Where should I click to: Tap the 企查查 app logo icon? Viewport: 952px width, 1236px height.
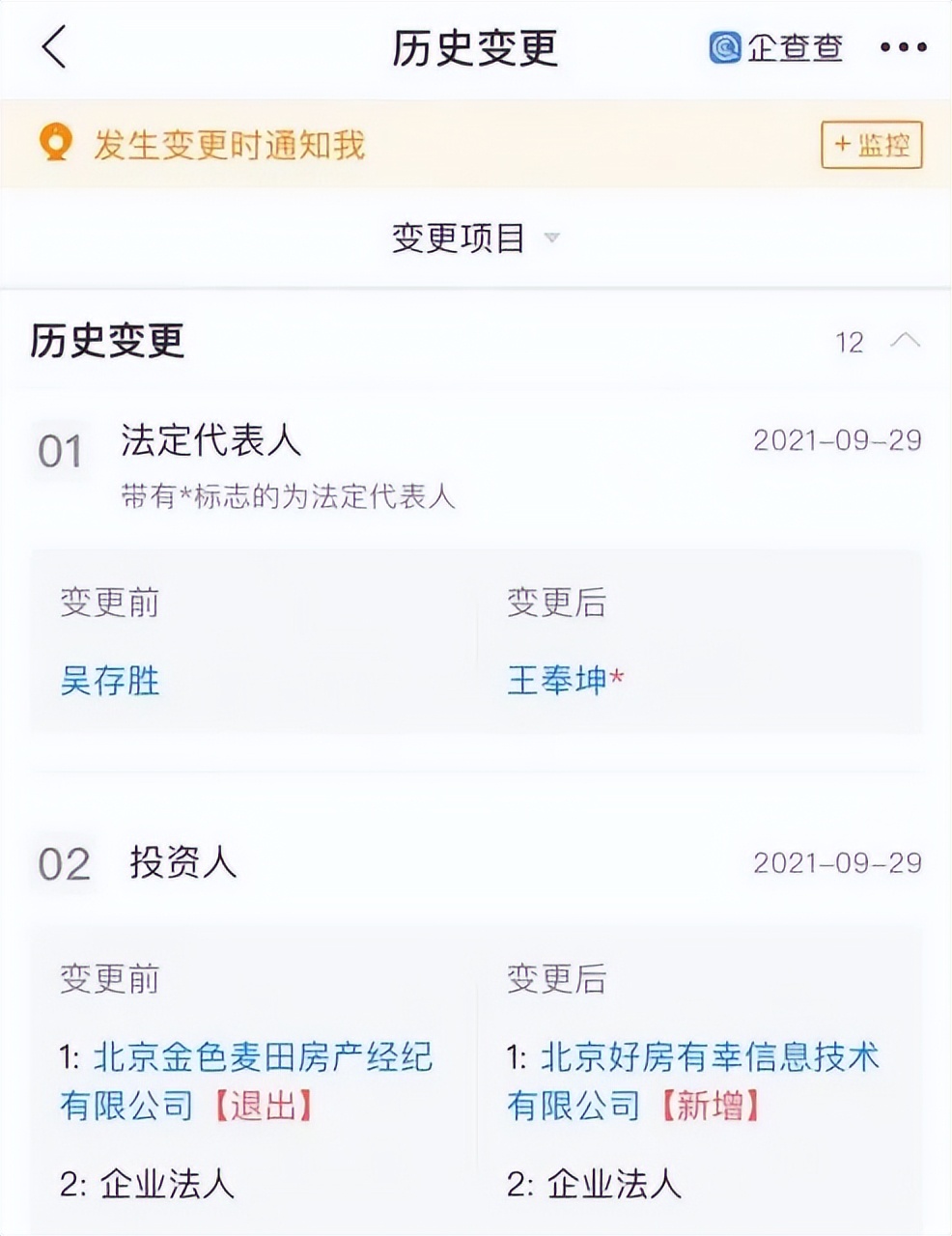coord(722,47)
